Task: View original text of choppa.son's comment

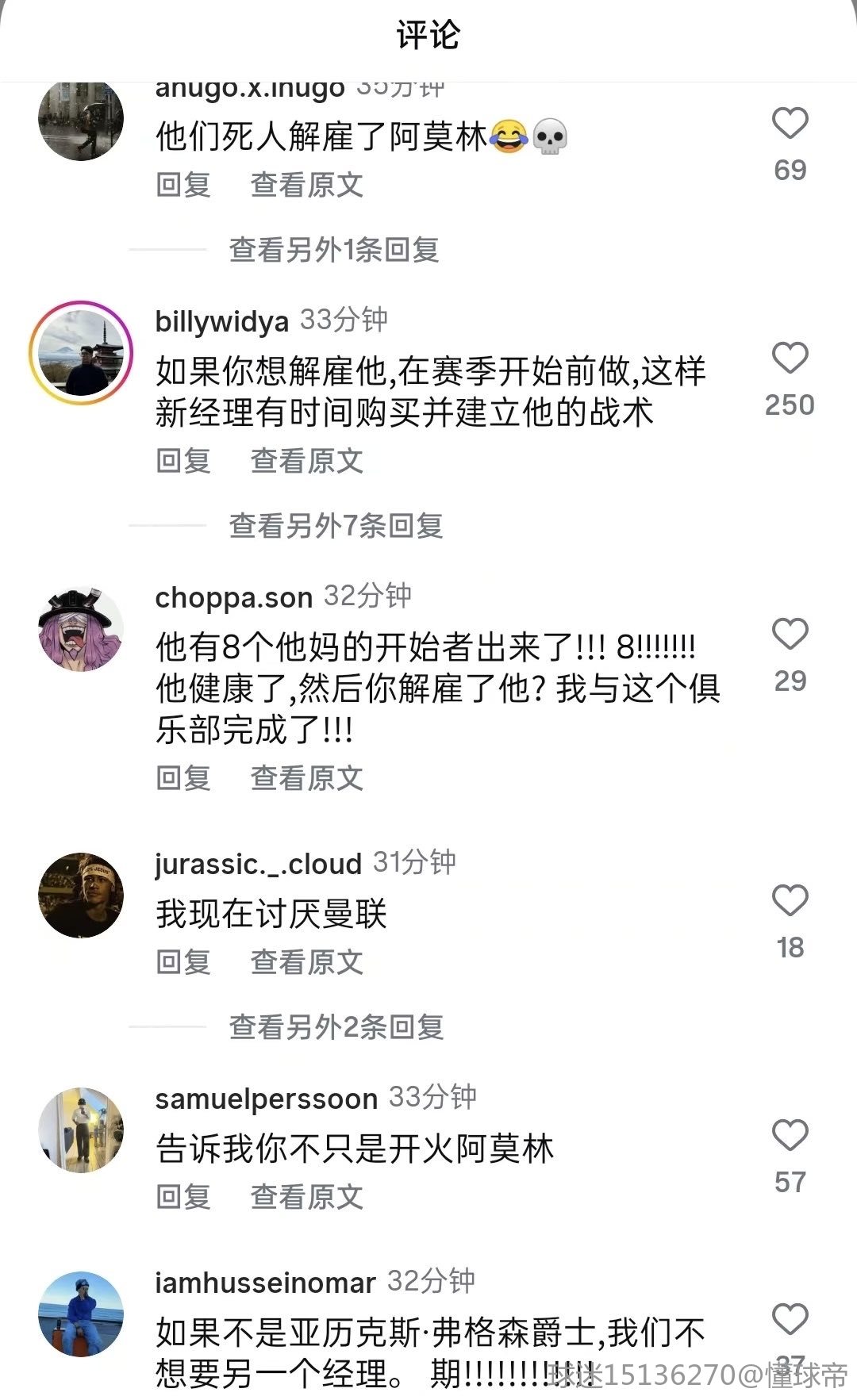Action: 307,778
